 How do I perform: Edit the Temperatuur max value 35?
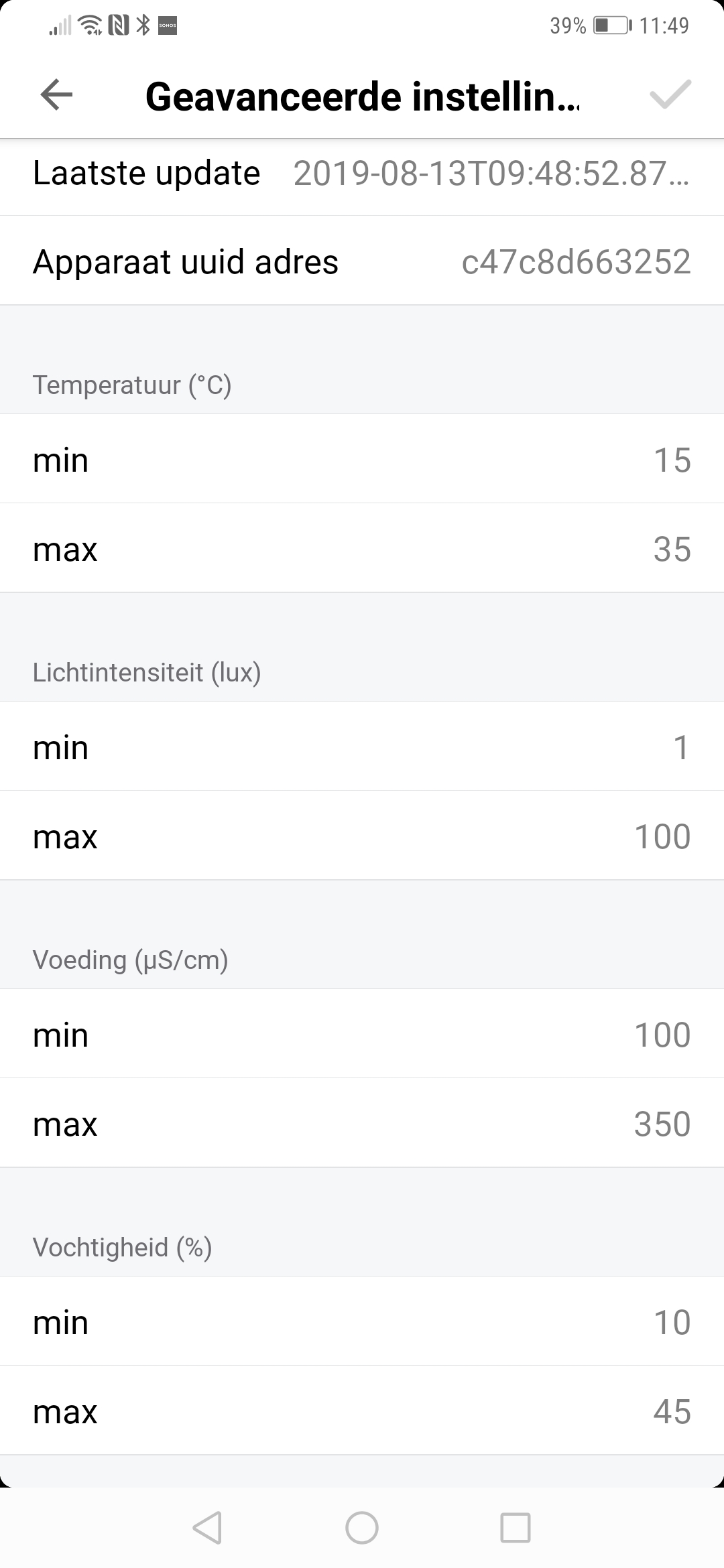click(x=671, y=549)
